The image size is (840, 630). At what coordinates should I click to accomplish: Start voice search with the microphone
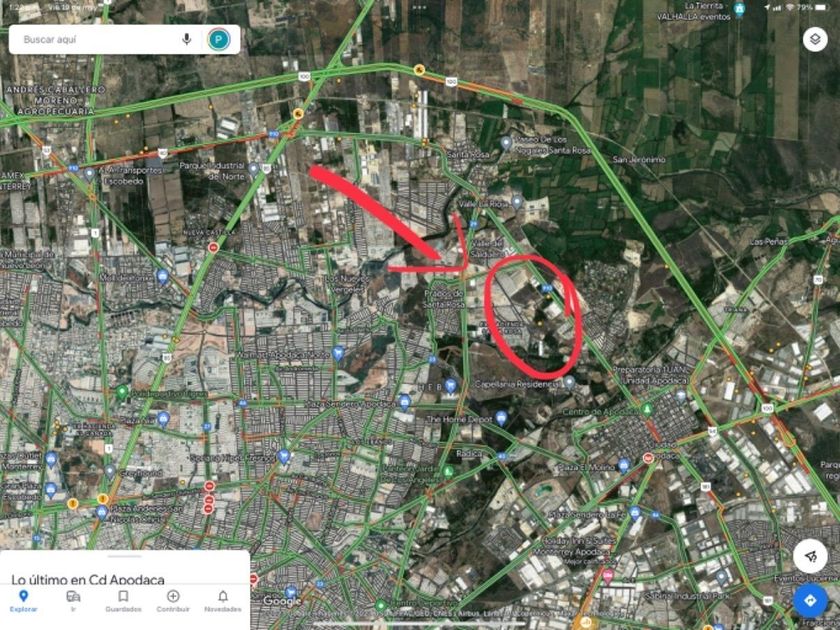(x=186, y=39)
